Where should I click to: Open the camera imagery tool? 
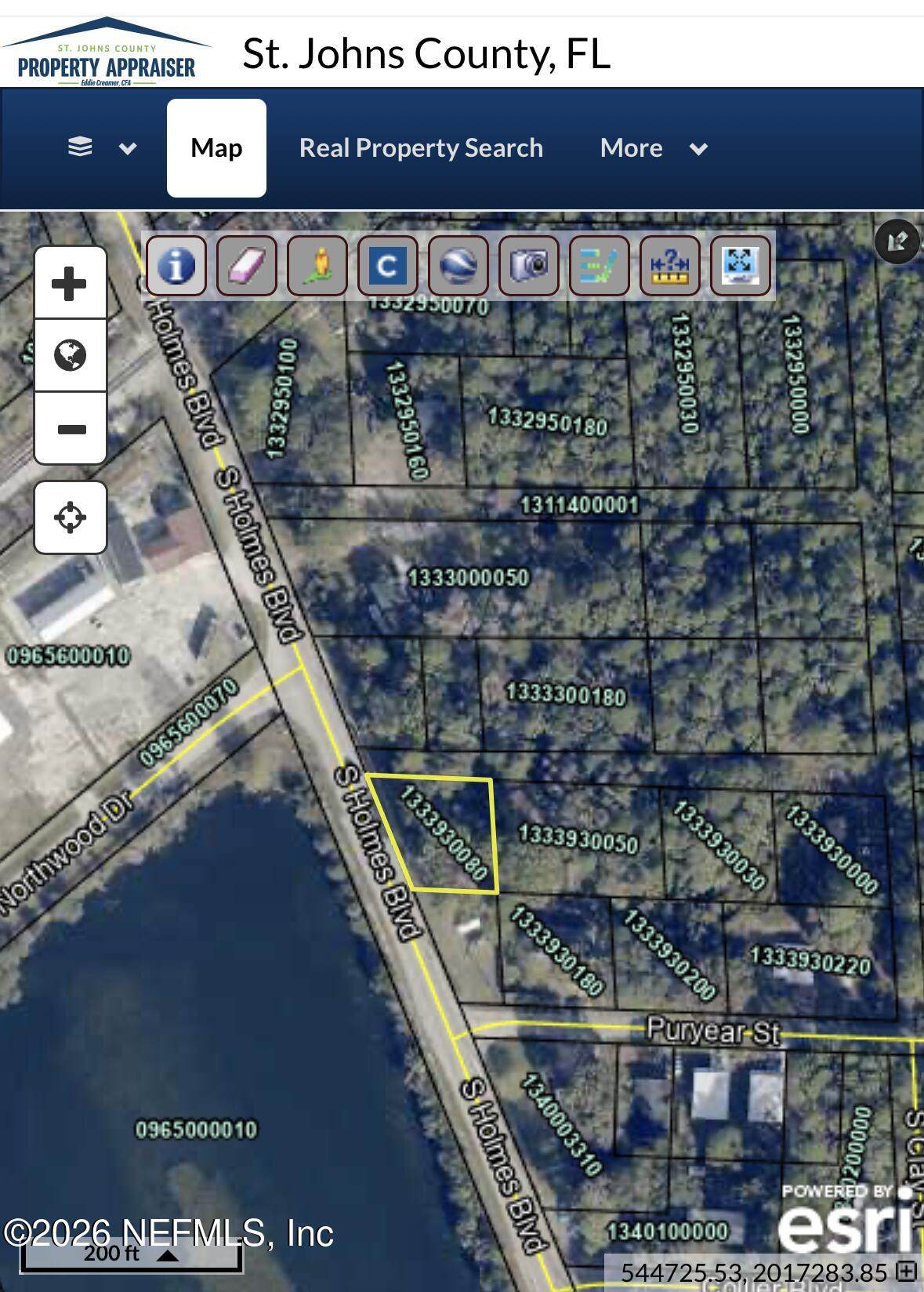(529, 266)
